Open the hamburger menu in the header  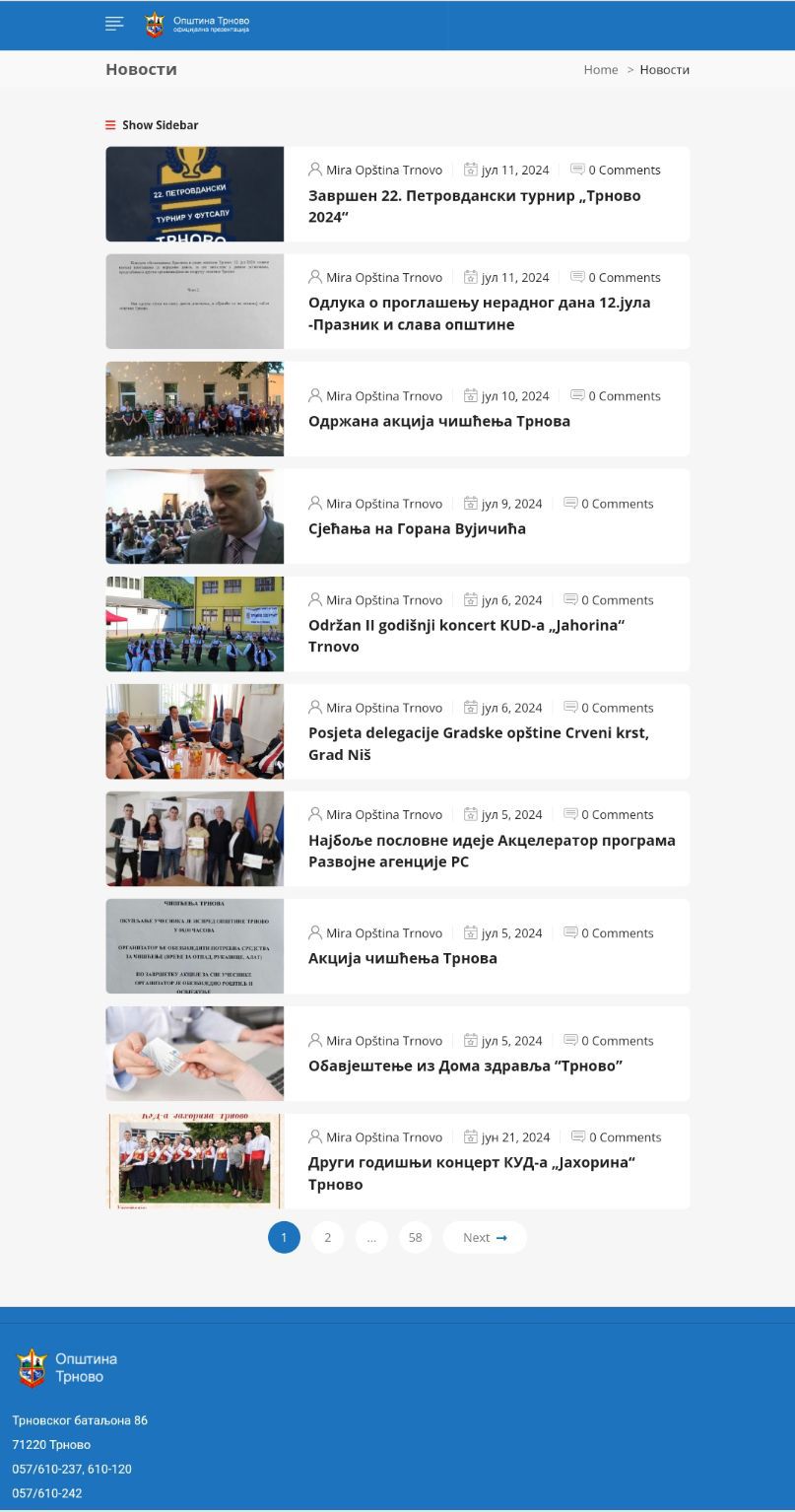[x=114, y=25]
